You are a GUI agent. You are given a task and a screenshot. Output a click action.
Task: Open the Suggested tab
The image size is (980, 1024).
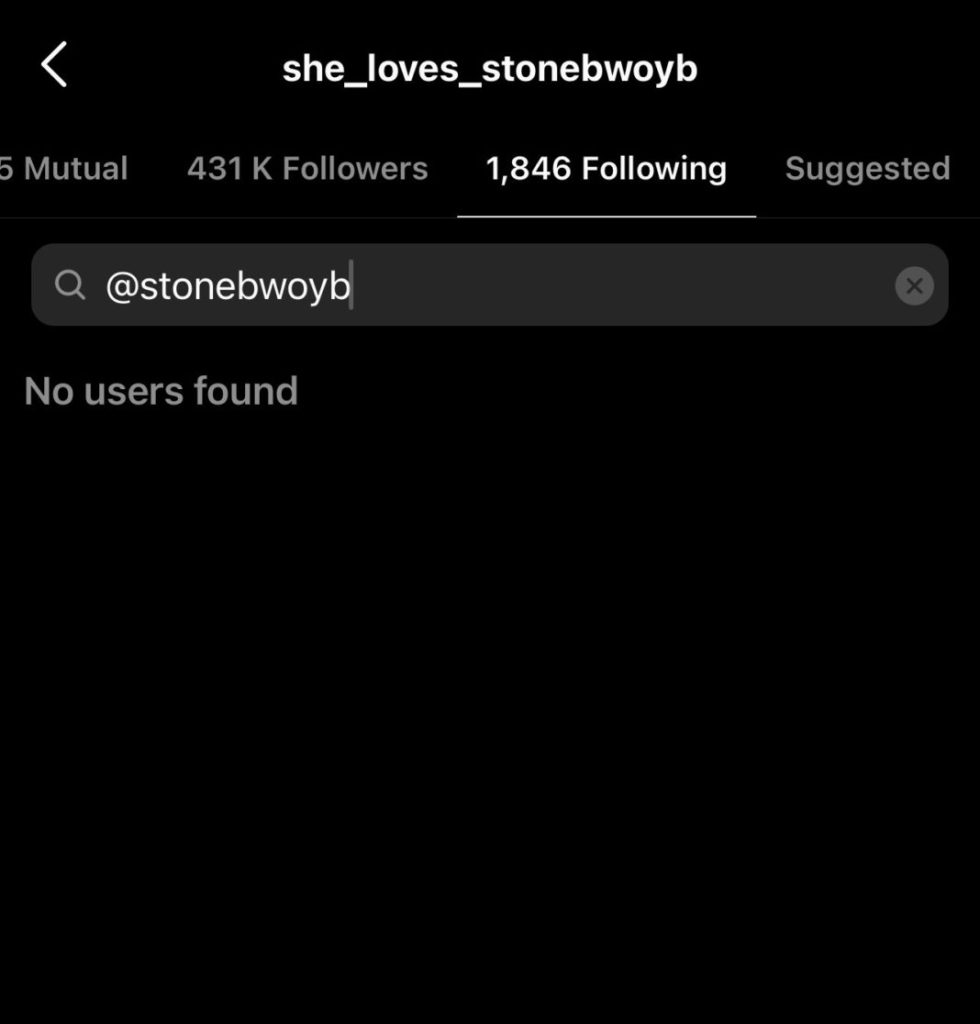tap(867, 169)
